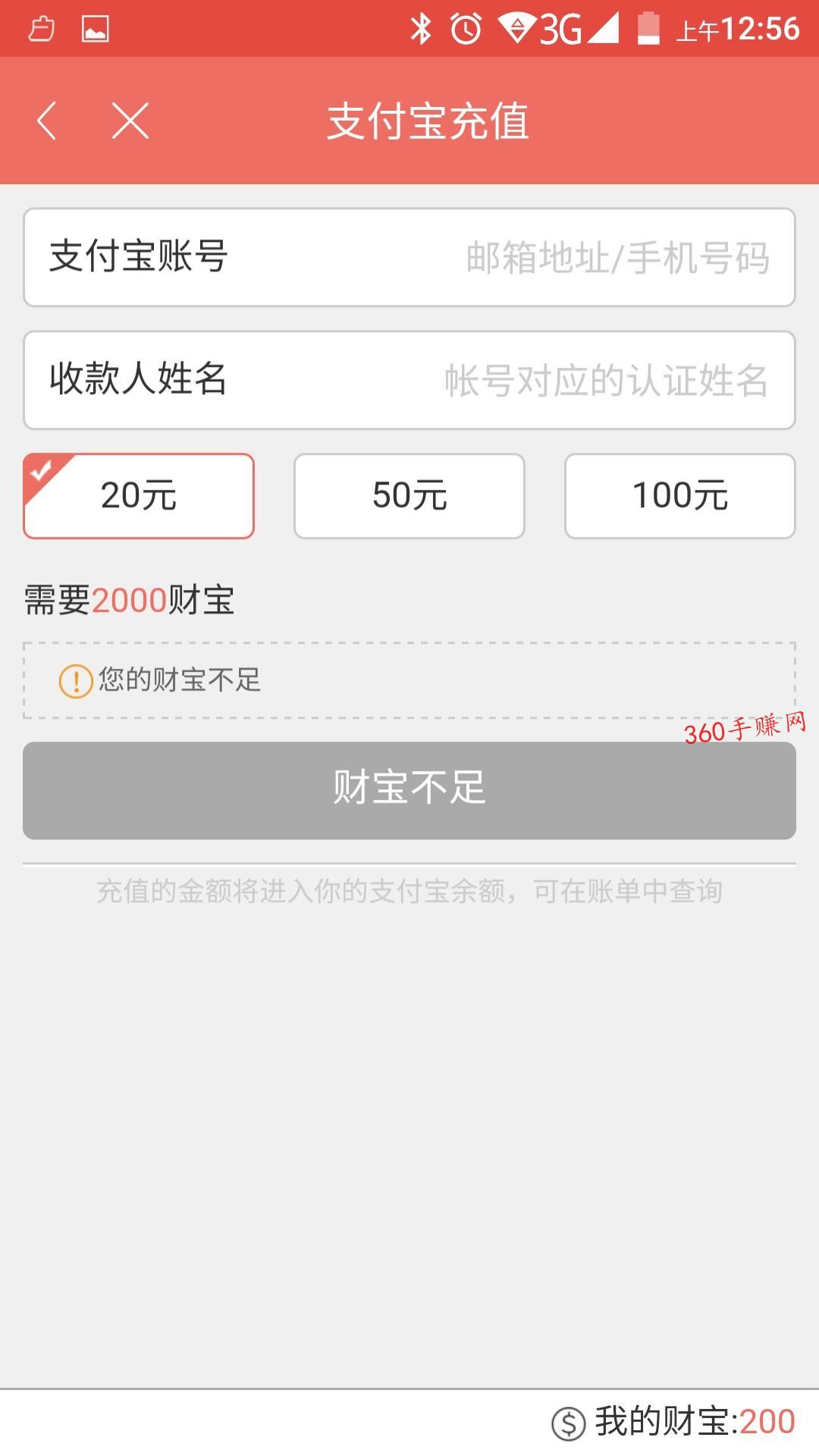Choose the 50元 amount option
Screen dimensions: 819x1456
pyautogui.click(x=409, y=496)
